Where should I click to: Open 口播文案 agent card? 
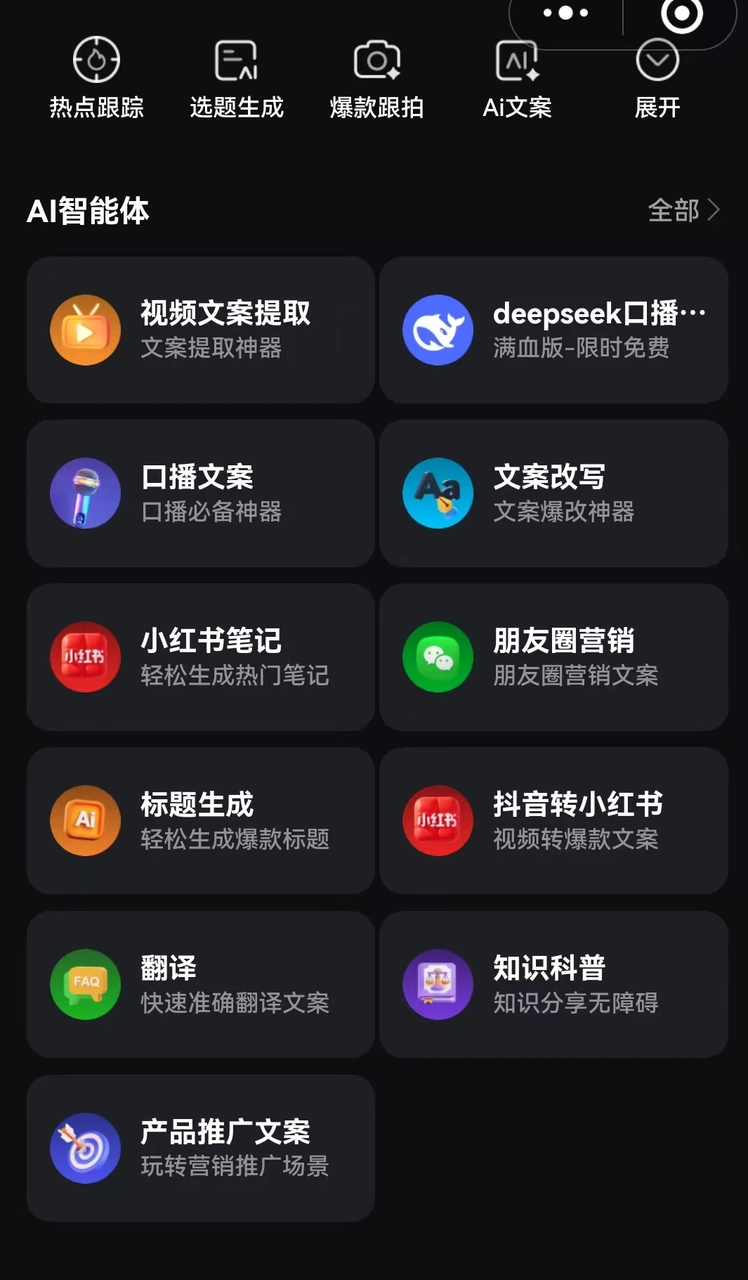(x=200, y=493)
